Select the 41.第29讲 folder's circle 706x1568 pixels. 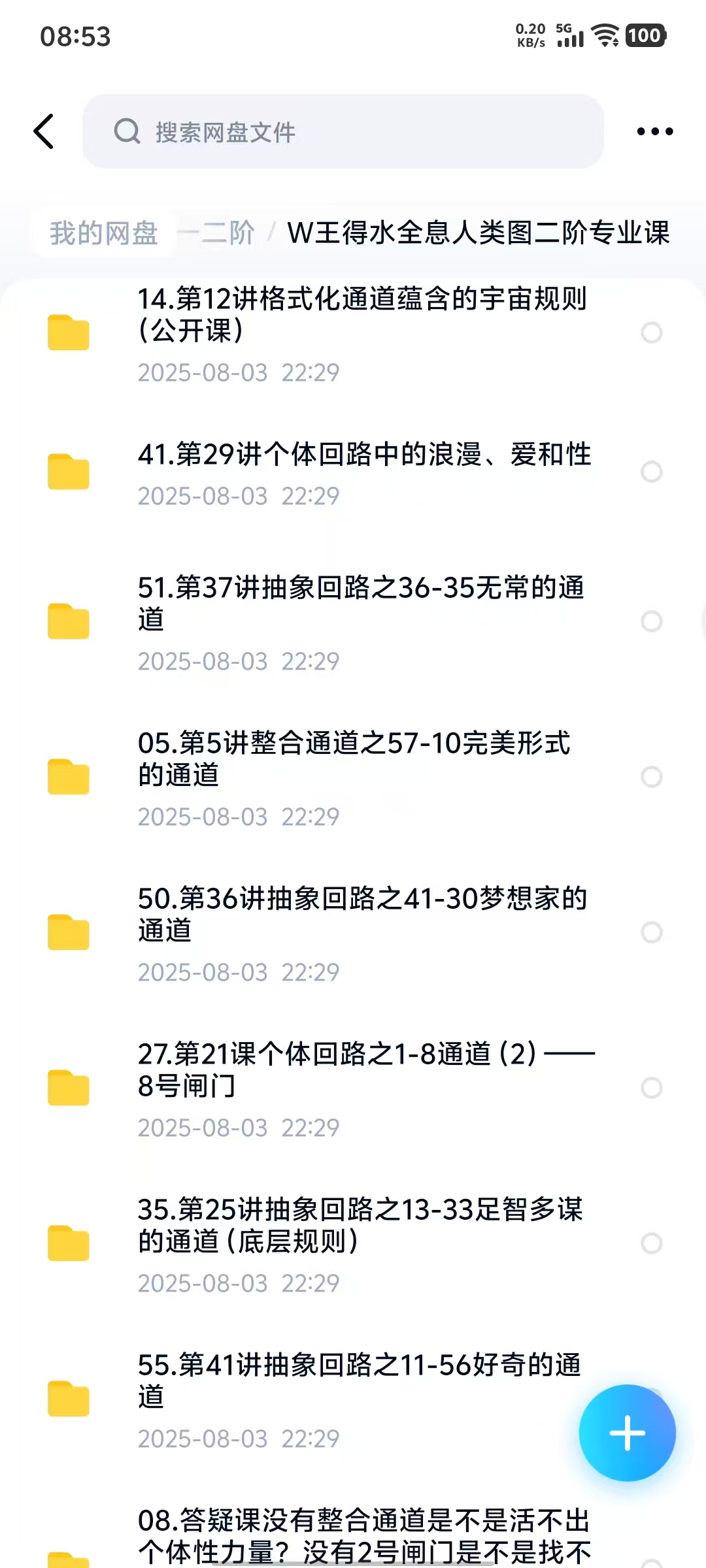(x=651, y=472)
